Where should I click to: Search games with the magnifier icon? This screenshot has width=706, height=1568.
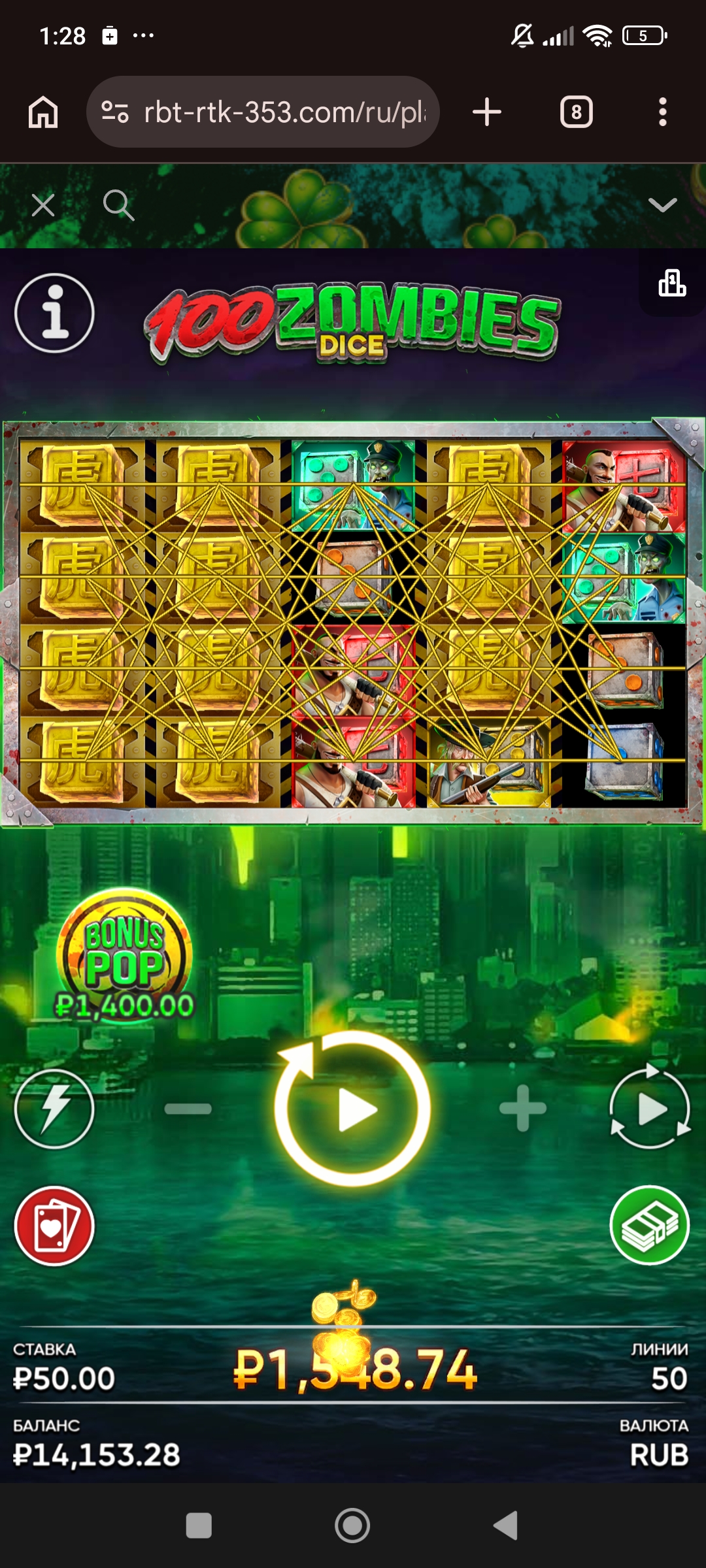(118, 206)
